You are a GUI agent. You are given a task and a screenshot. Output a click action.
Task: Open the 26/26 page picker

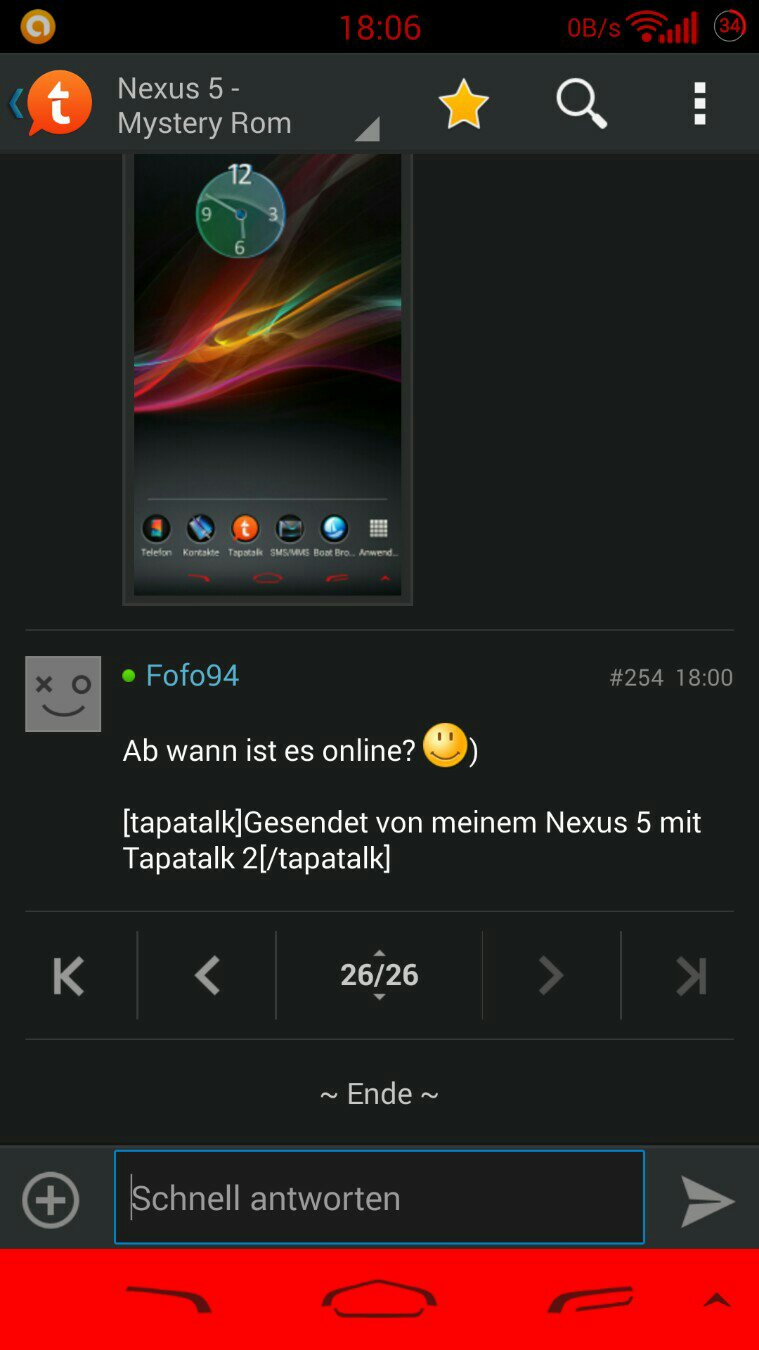point(379,975)
